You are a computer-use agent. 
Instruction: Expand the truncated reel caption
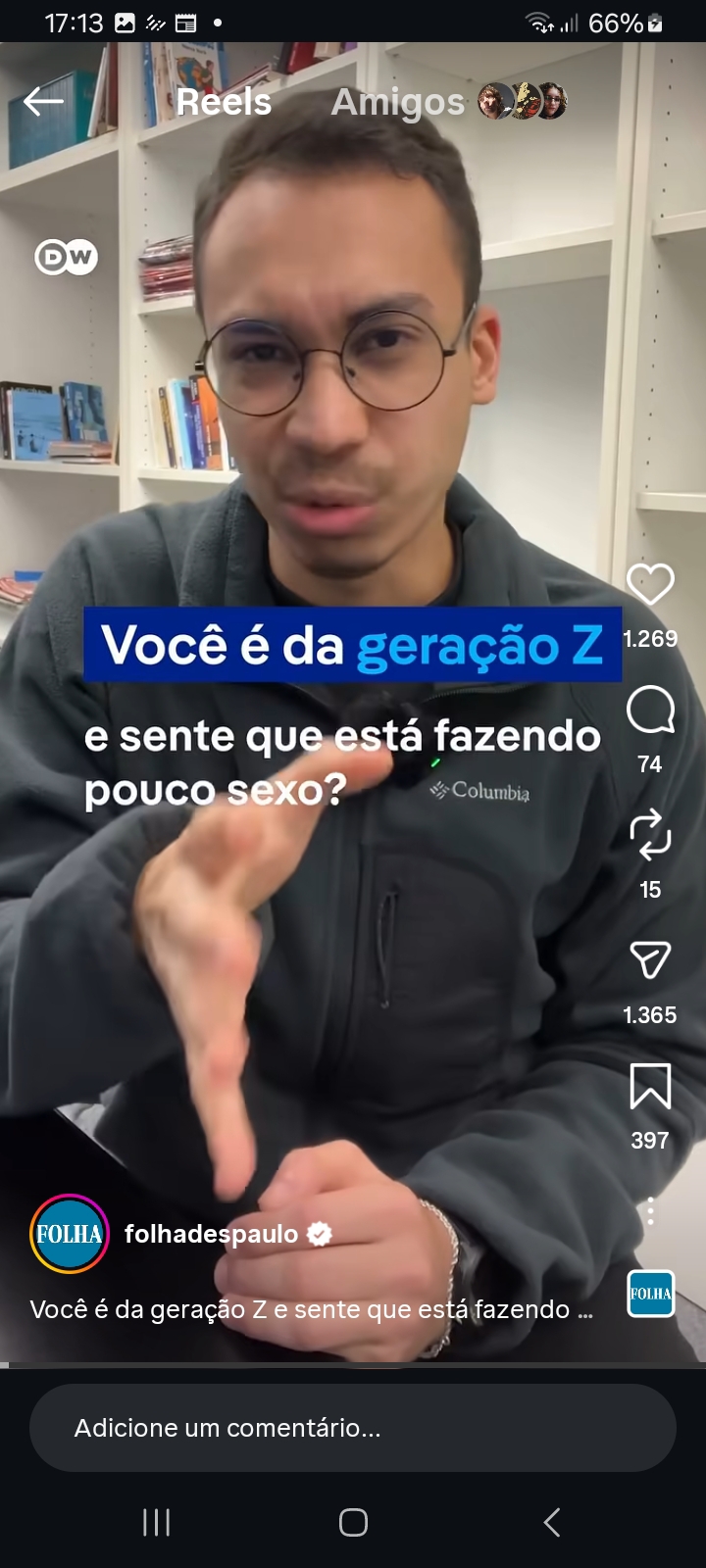[311, 1309]
